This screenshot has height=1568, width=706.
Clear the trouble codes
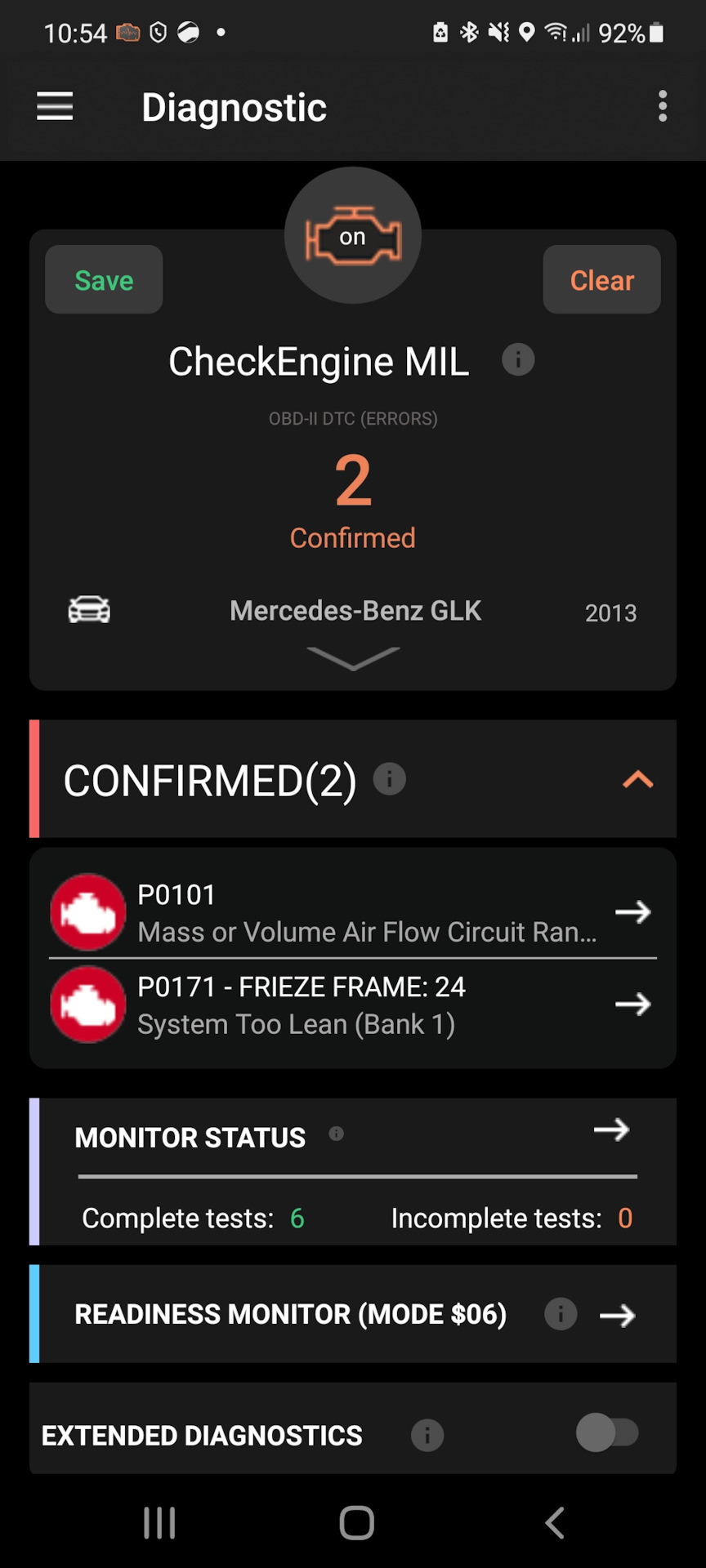click(601, 280)
